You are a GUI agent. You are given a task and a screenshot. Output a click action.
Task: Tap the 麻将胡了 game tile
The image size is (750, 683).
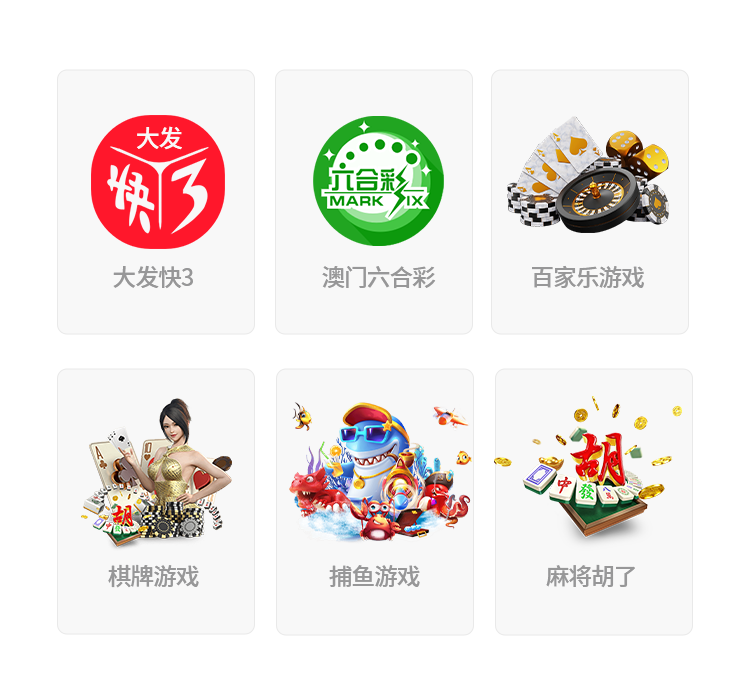[592, 500]
